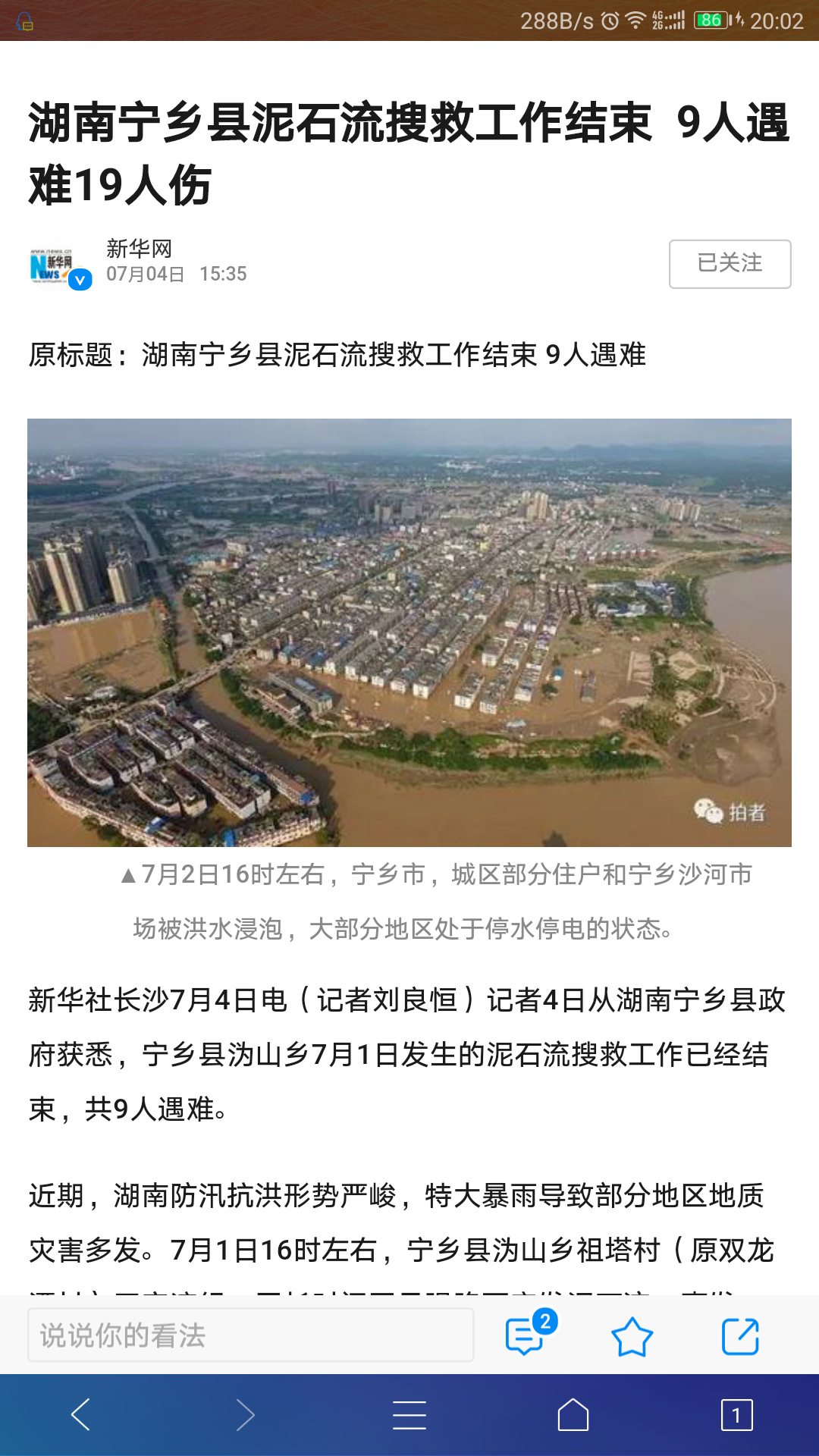819x1456 pixels.
Task: Share this news article
Action: tap(740, 1336)
